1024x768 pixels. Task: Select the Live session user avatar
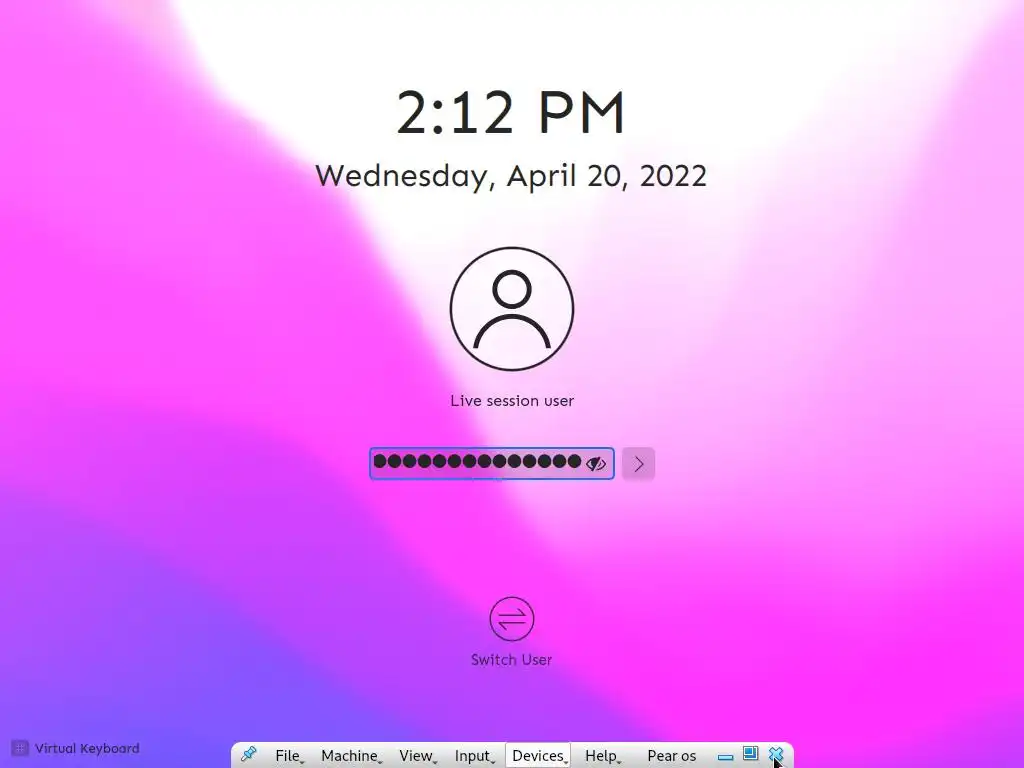(x=512, y=309)
